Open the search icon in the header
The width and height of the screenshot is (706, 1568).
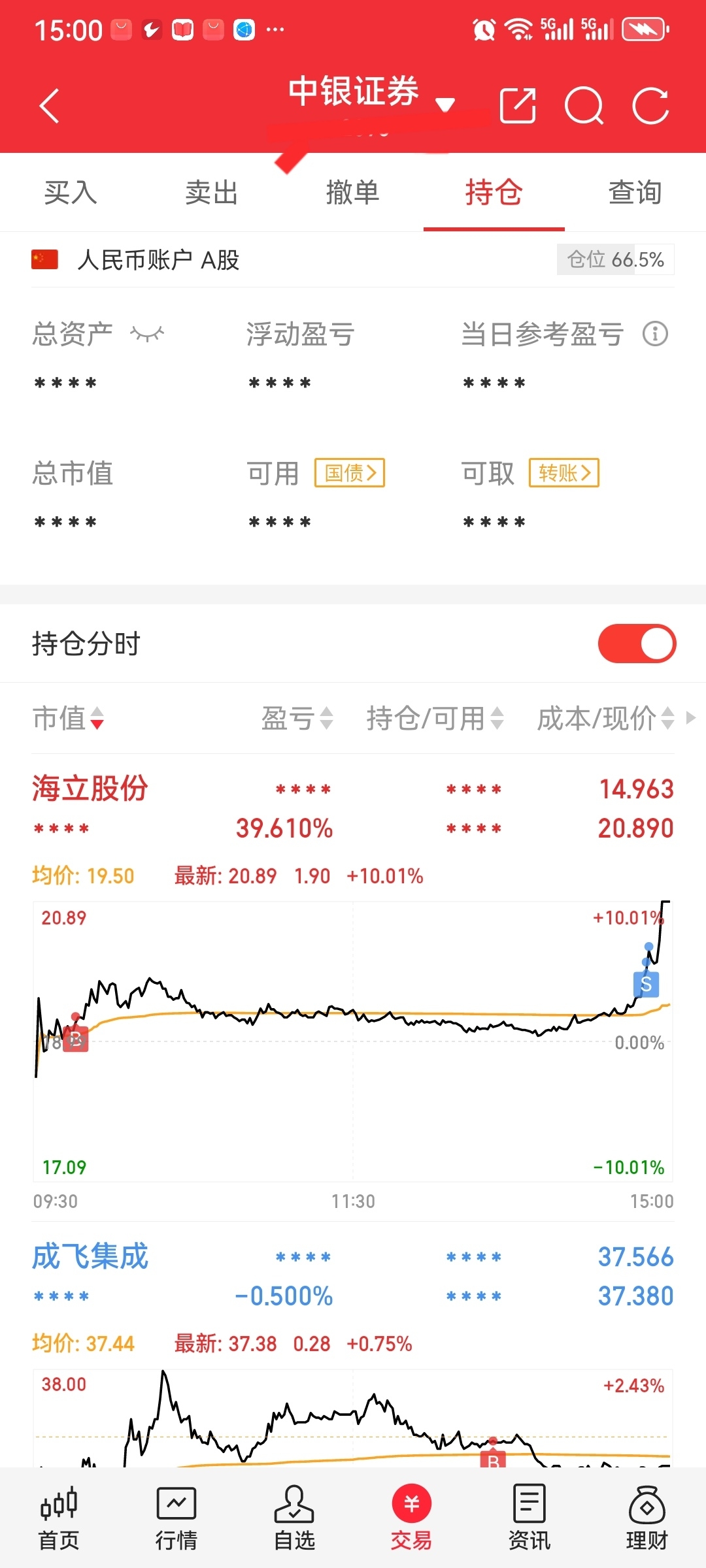click(x=584, y=106)
